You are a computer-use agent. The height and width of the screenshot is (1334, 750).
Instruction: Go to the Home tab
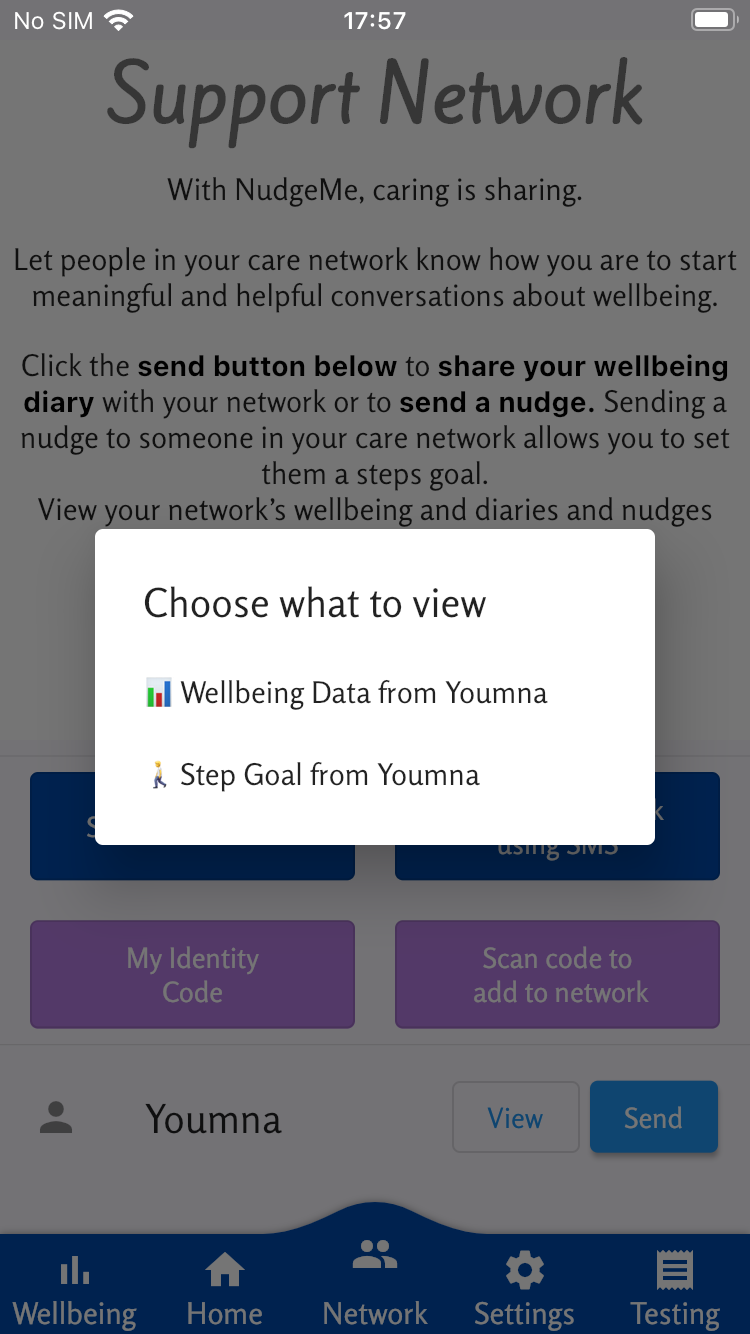(x=225, y=1290)
